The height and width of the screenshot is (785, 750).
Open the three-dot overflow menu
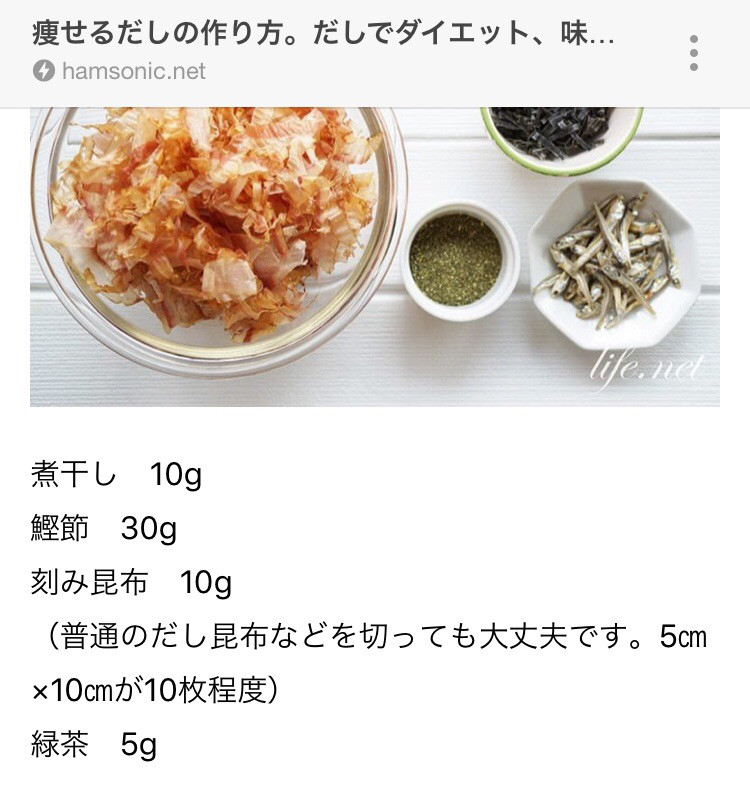tap(694, 53)
